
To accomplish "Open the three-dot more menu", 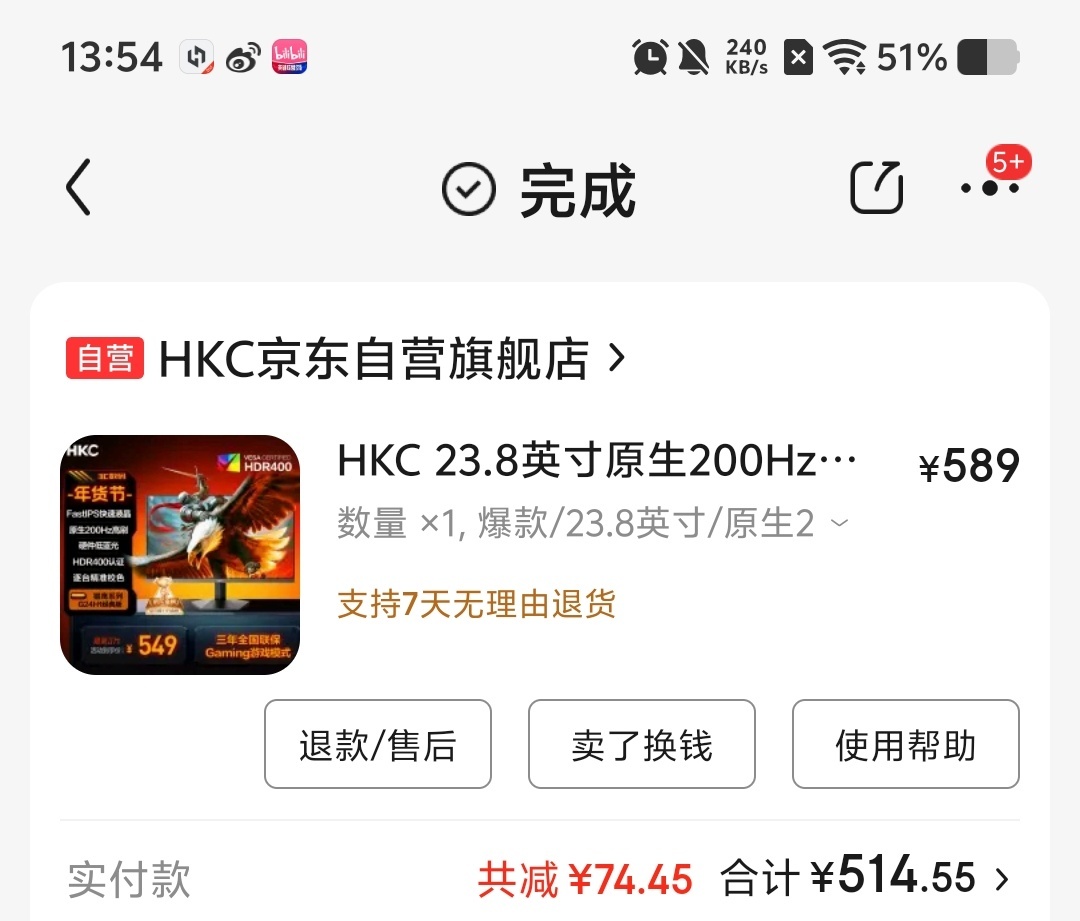I will (x=990, y=187).
